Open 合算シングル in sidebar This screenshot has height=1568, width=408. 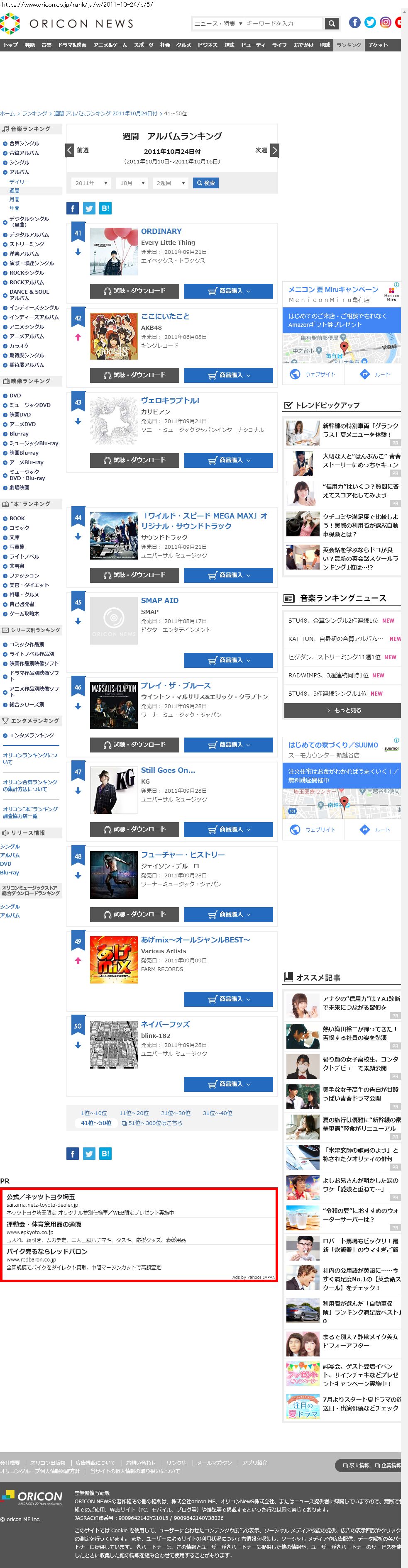24,144
